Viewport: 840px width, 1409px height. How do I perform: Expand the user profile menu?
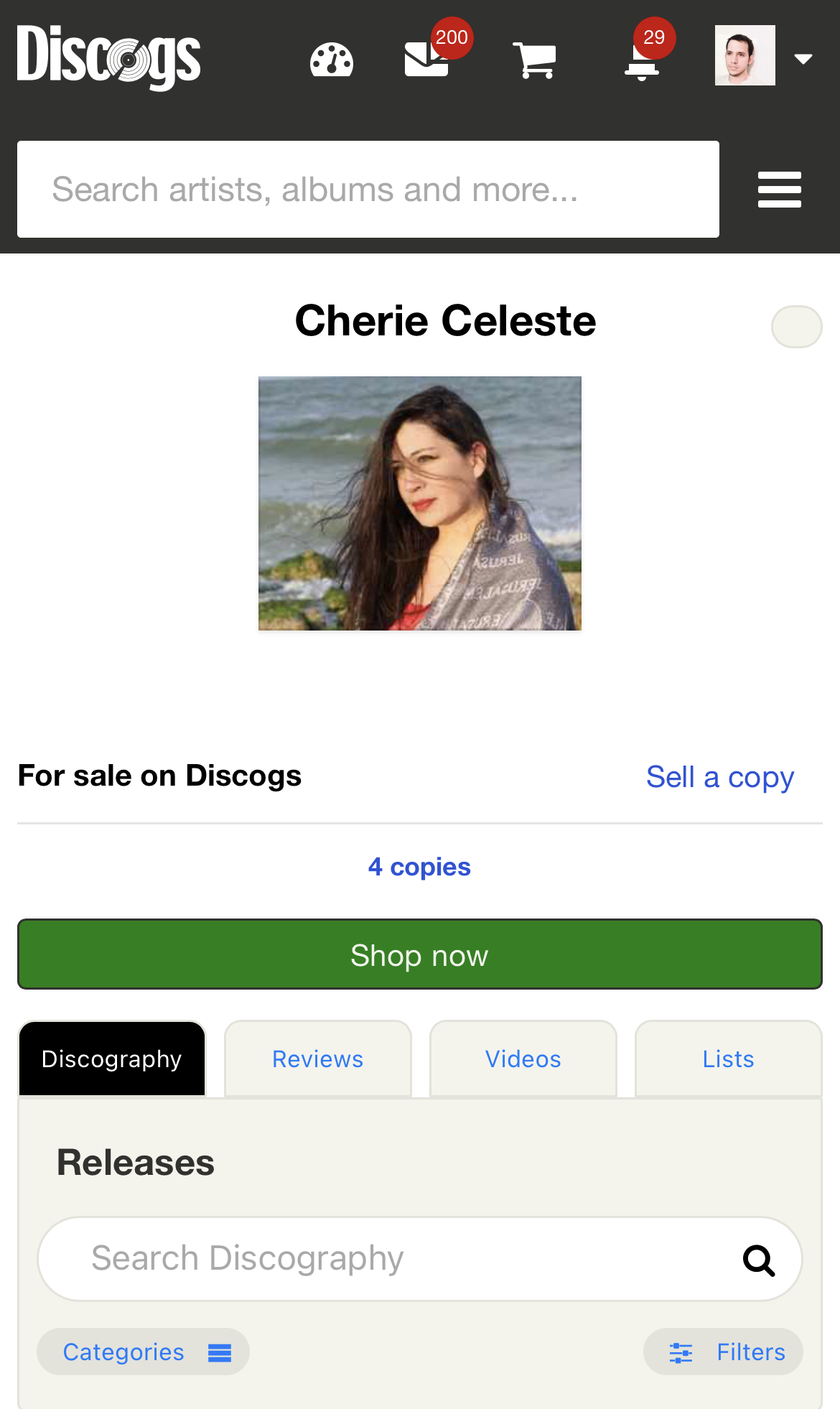pos(803,59)
